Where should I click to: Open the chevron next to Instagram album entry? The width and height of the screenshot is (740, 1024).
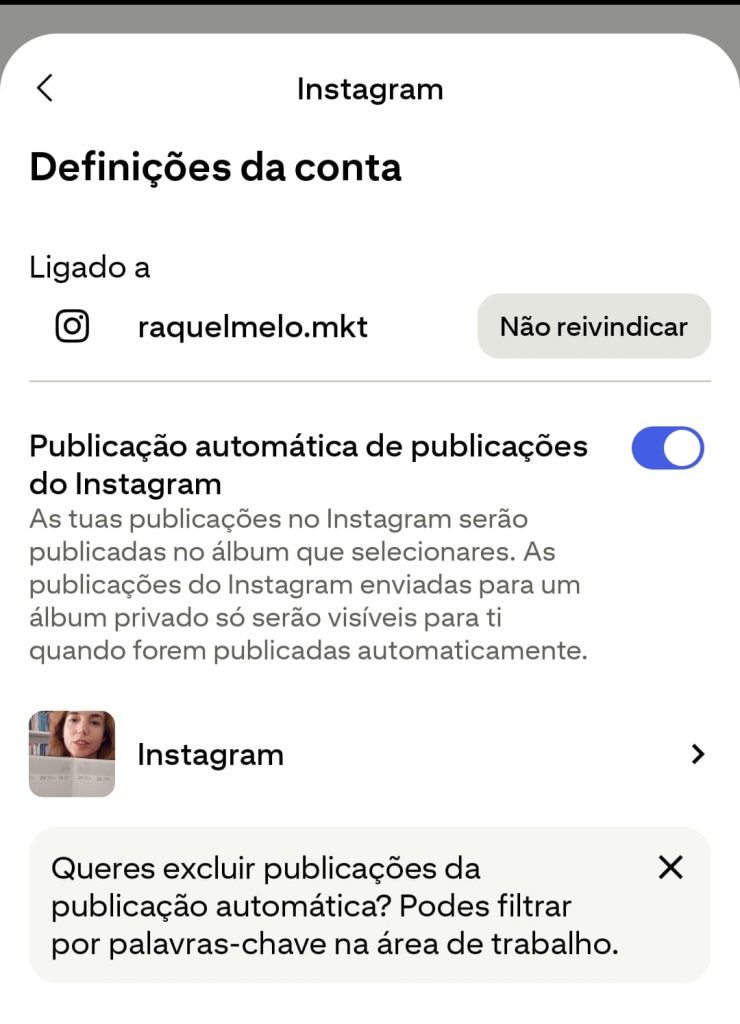[x=697, y=755]
